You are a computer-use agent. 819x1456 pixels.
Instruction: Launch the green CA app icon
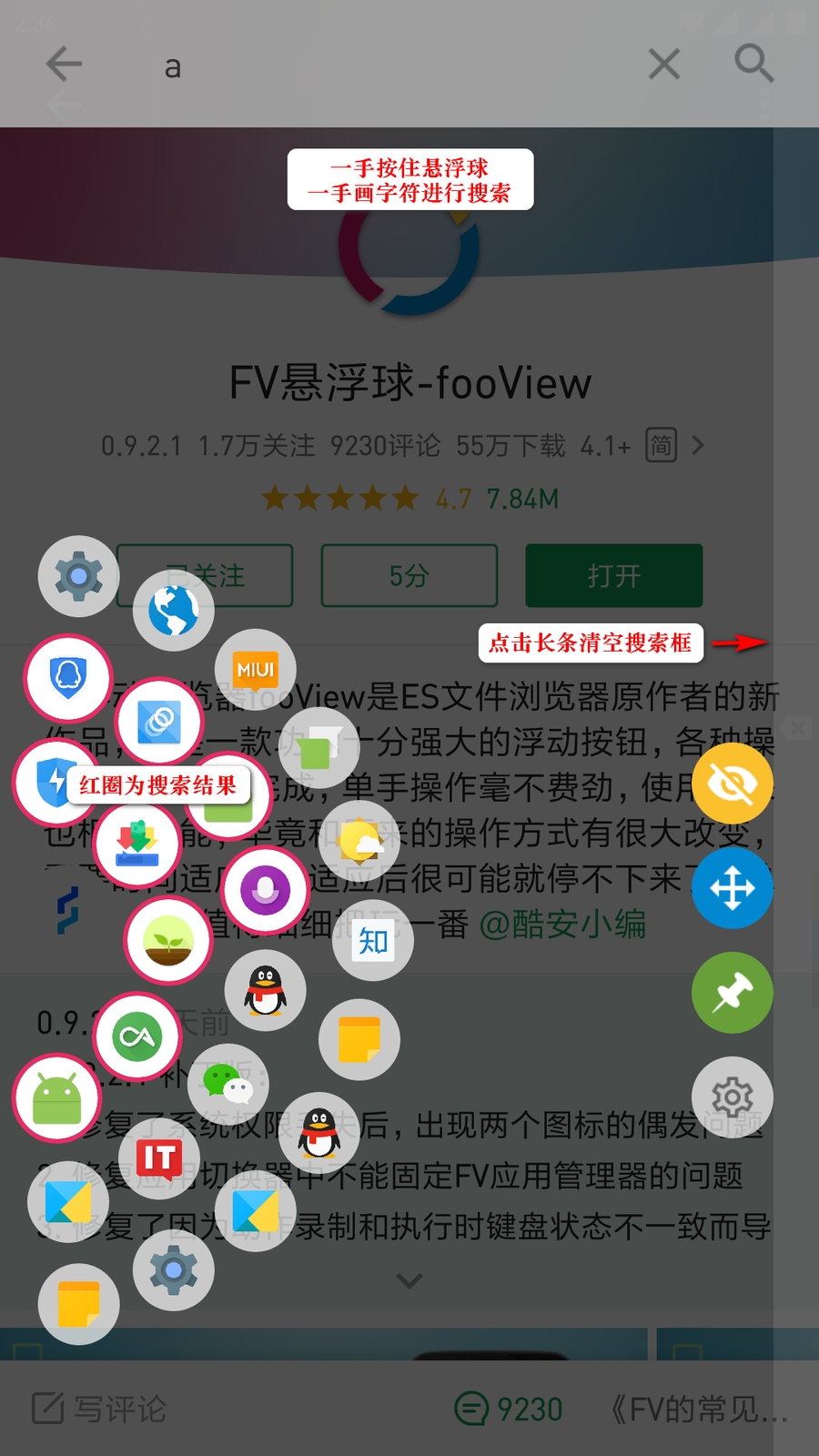137,1036
